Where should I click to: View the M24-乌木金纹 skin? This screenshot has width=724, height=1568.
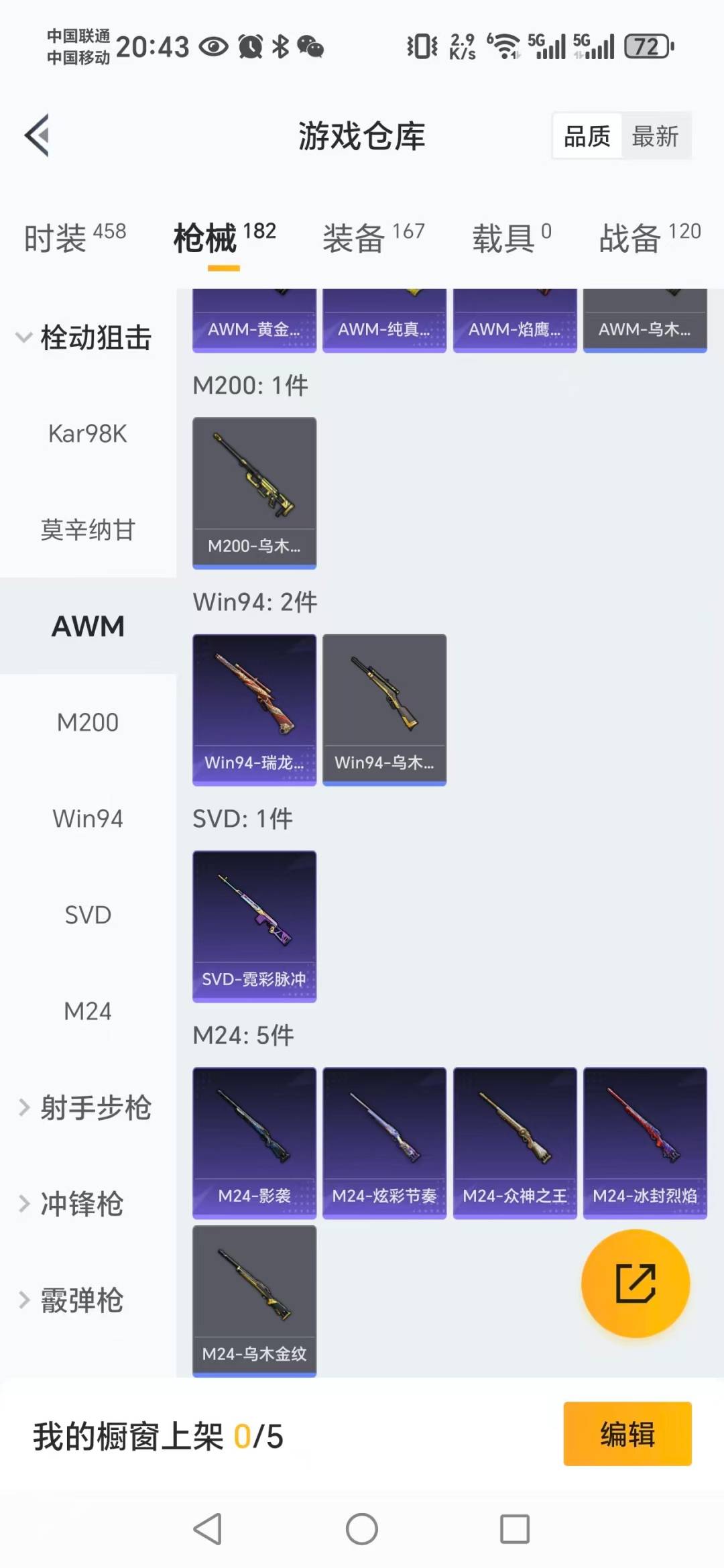pos(254,1301)
